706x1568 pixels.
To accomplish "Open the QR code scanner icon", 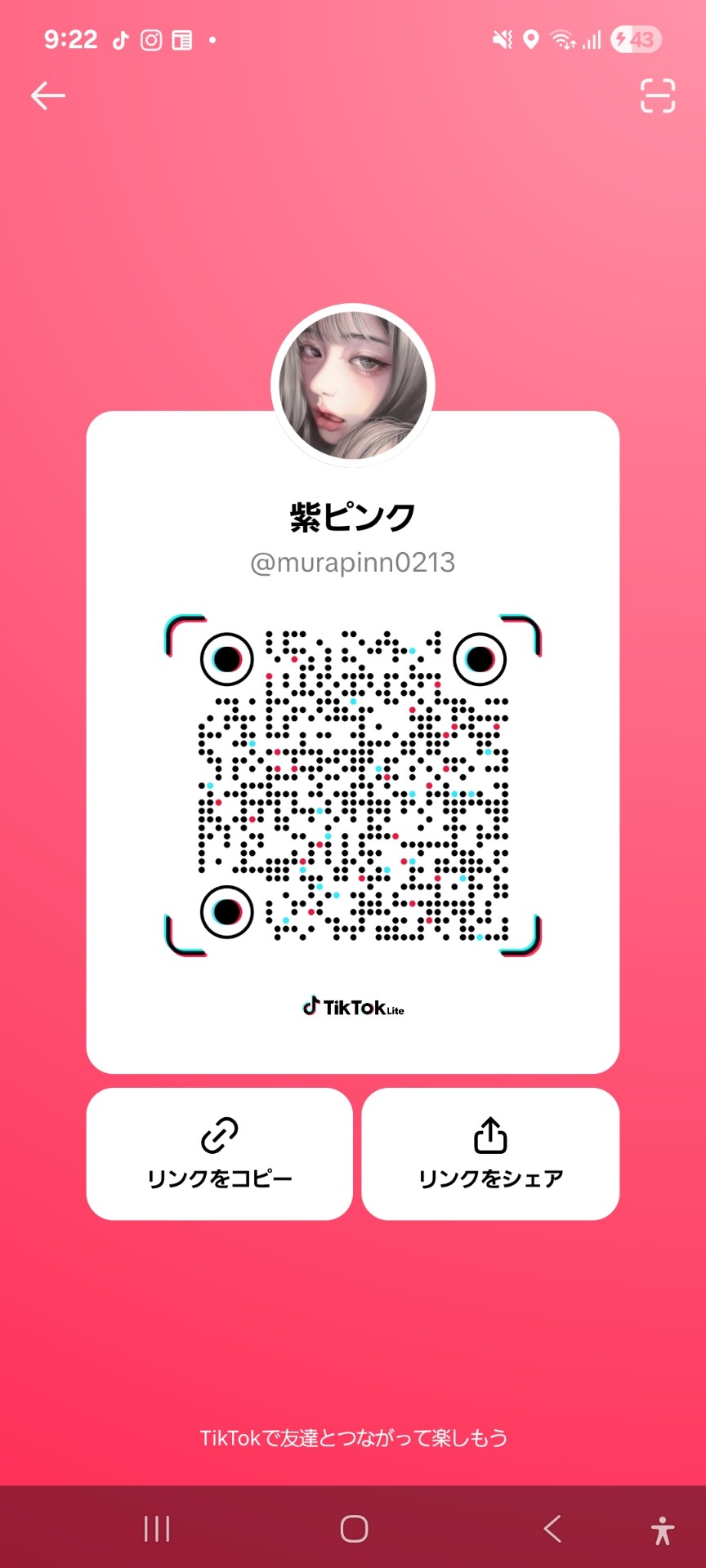I will [x=657, y=96].
